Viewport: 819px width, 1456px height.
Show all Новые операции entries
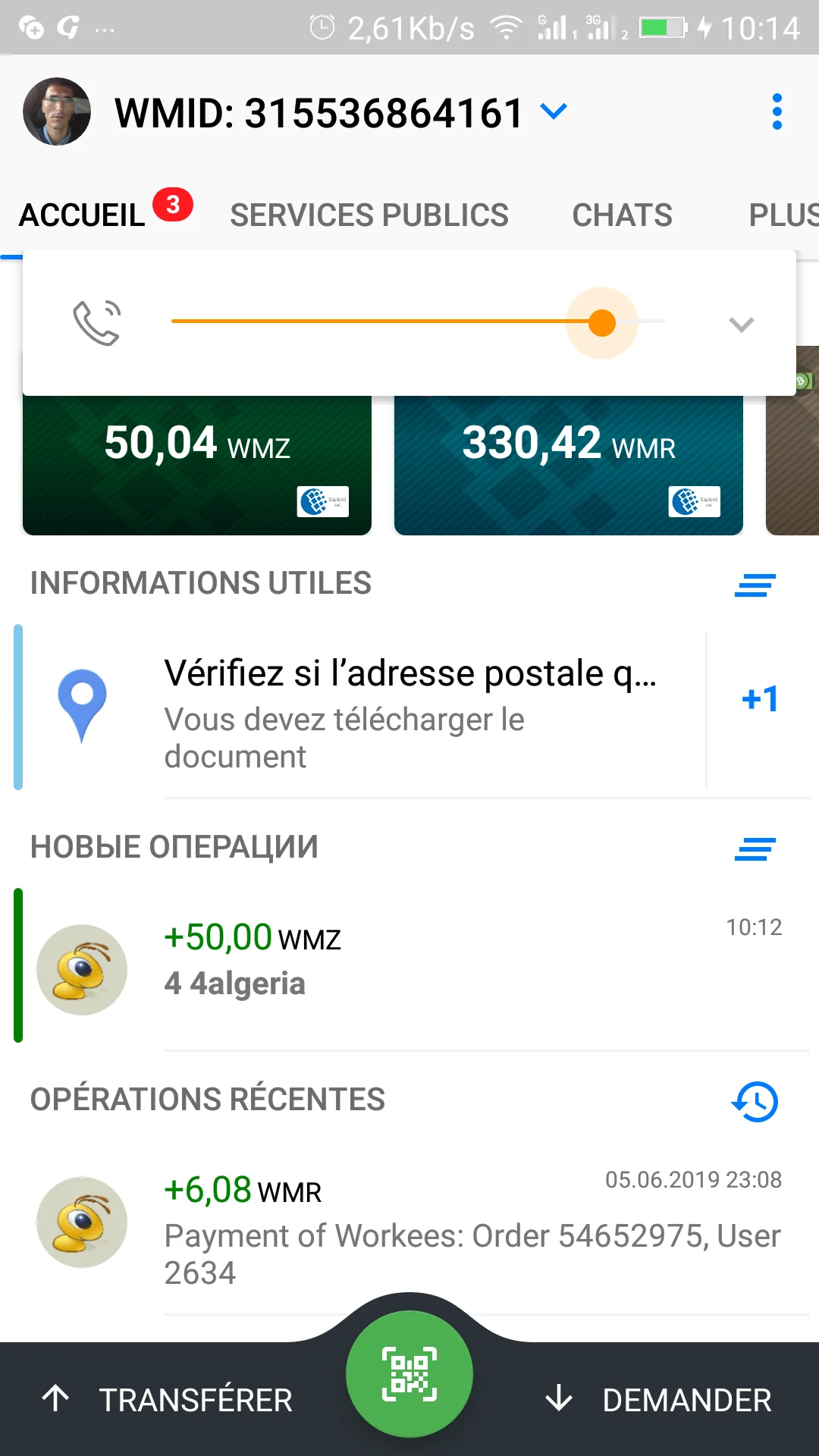pos(755,849)
